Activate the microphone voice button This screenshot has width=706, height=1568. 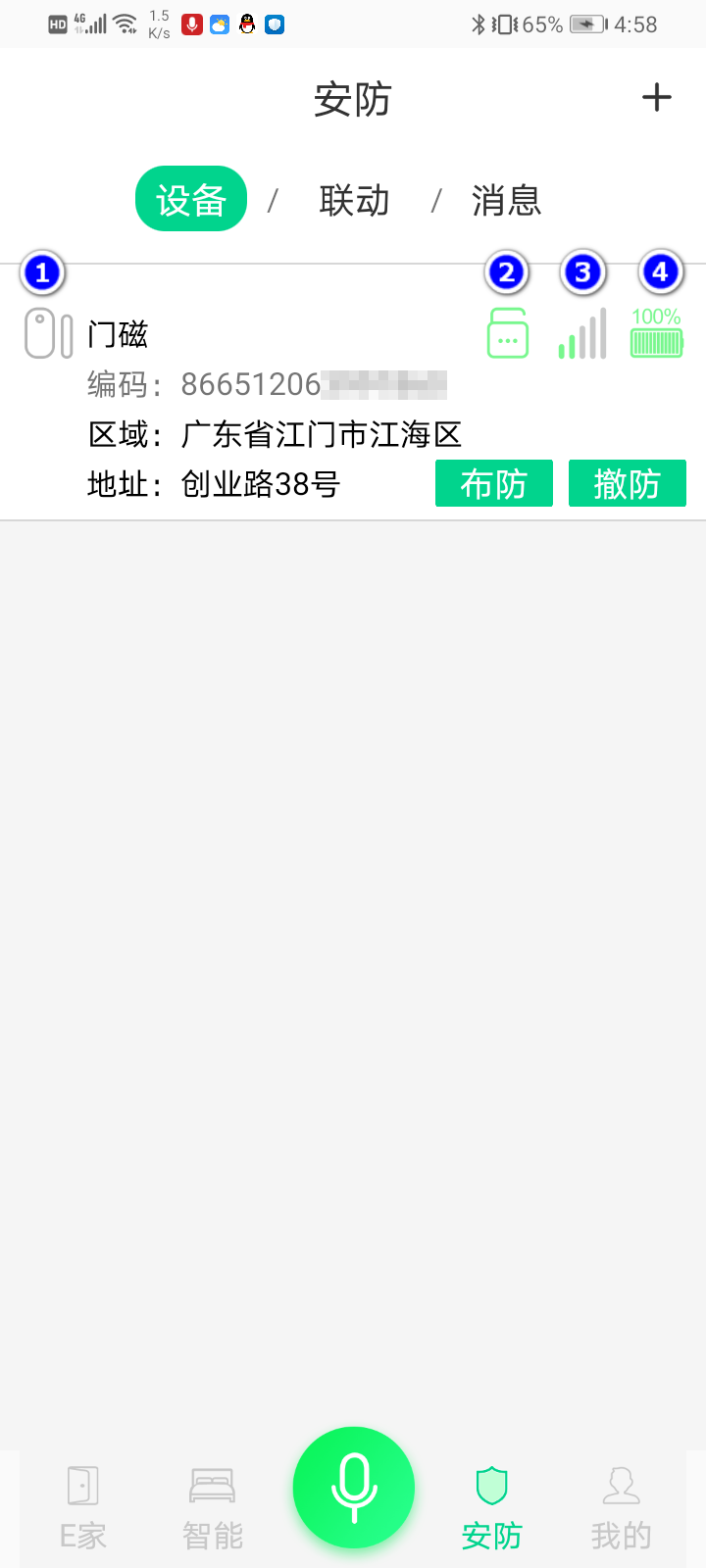[x=354, y=1488]
